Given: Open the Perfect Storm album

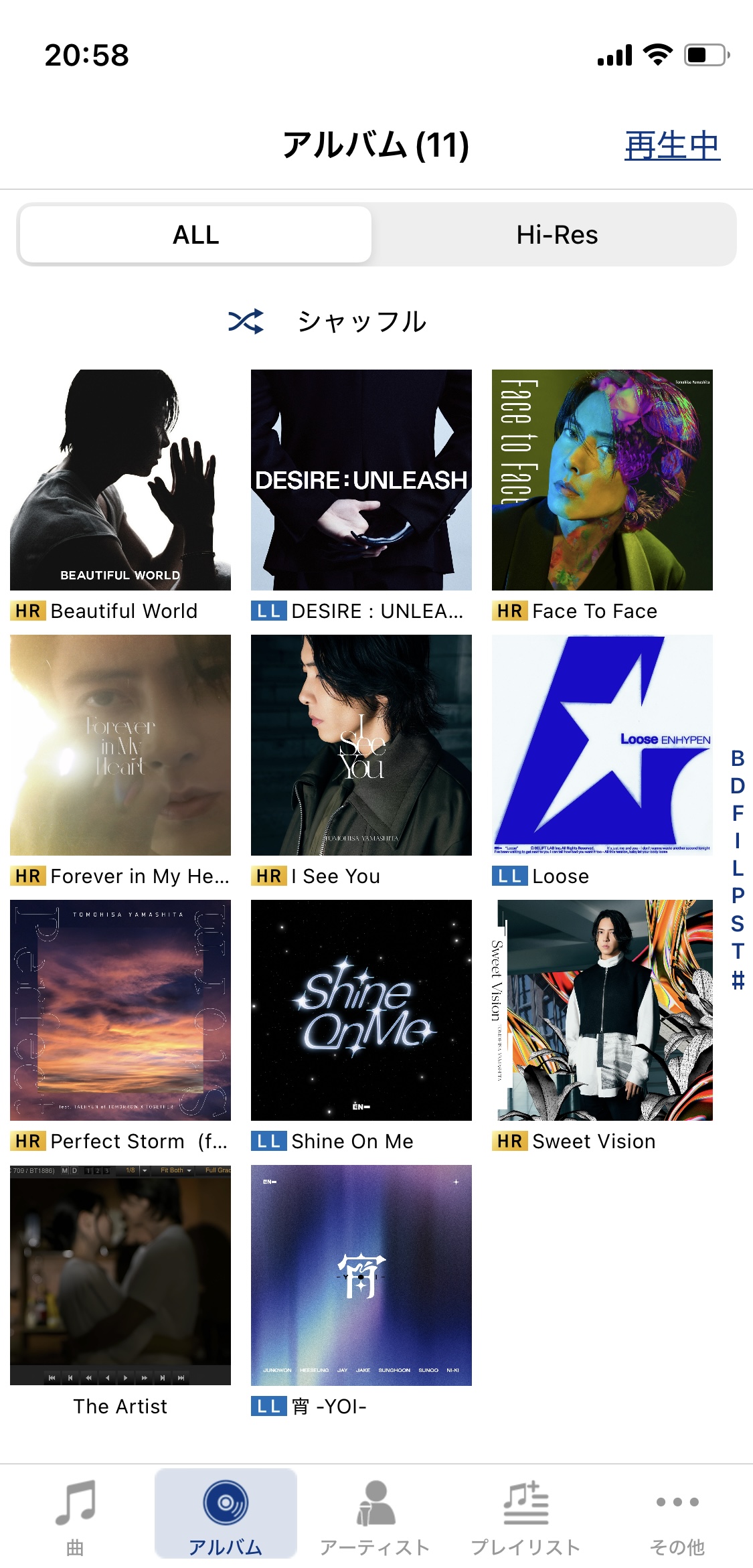Looking at the screenshot, I should tap(120, 1010).
